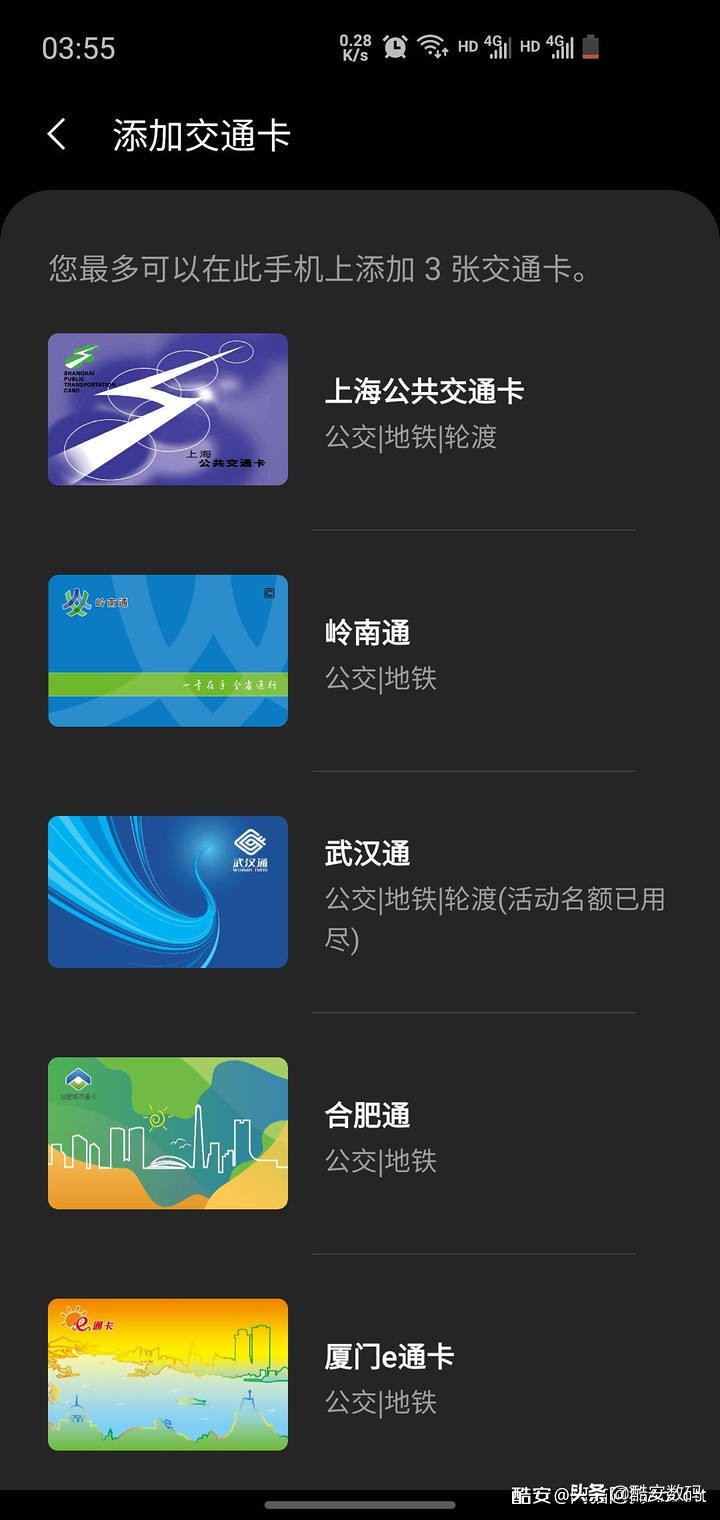Tap the 岭南通 blue-green card image

tap(167, 650)
